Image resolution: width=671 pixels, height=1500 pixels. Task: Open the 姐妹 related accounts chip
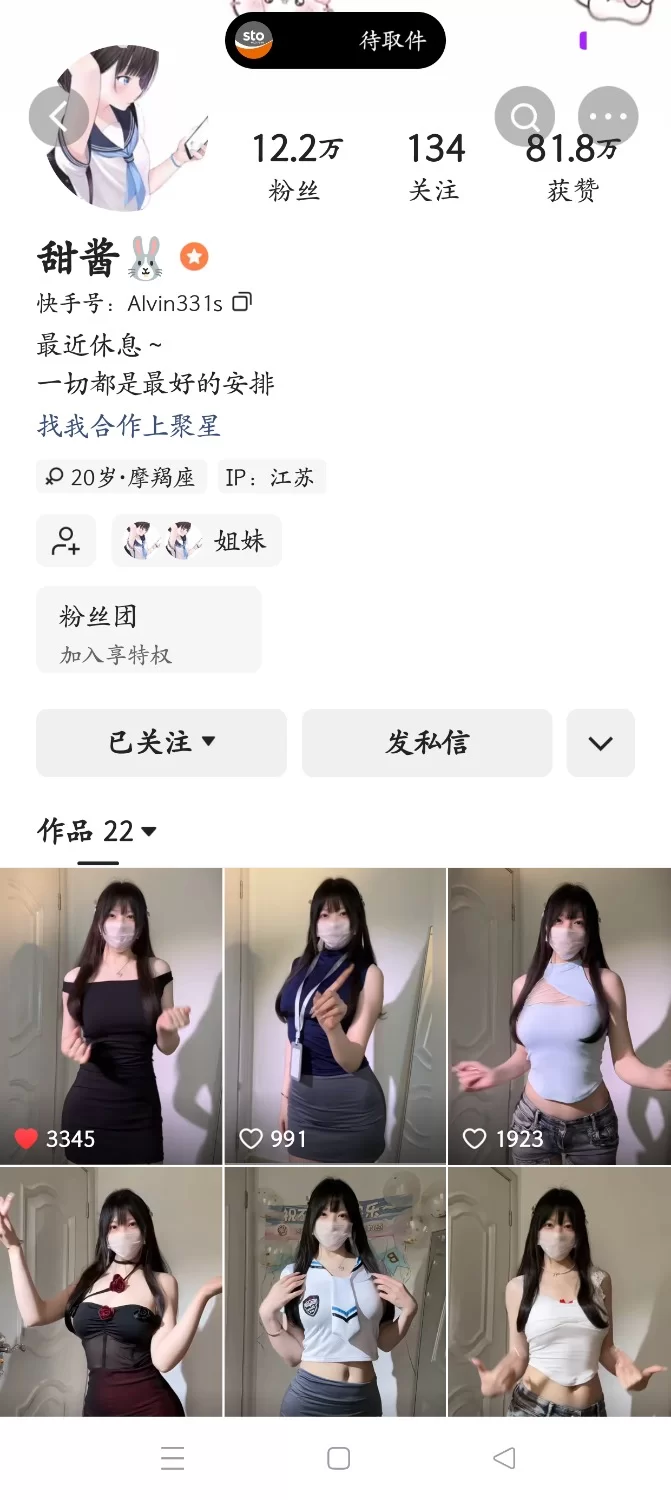point(196,541)
